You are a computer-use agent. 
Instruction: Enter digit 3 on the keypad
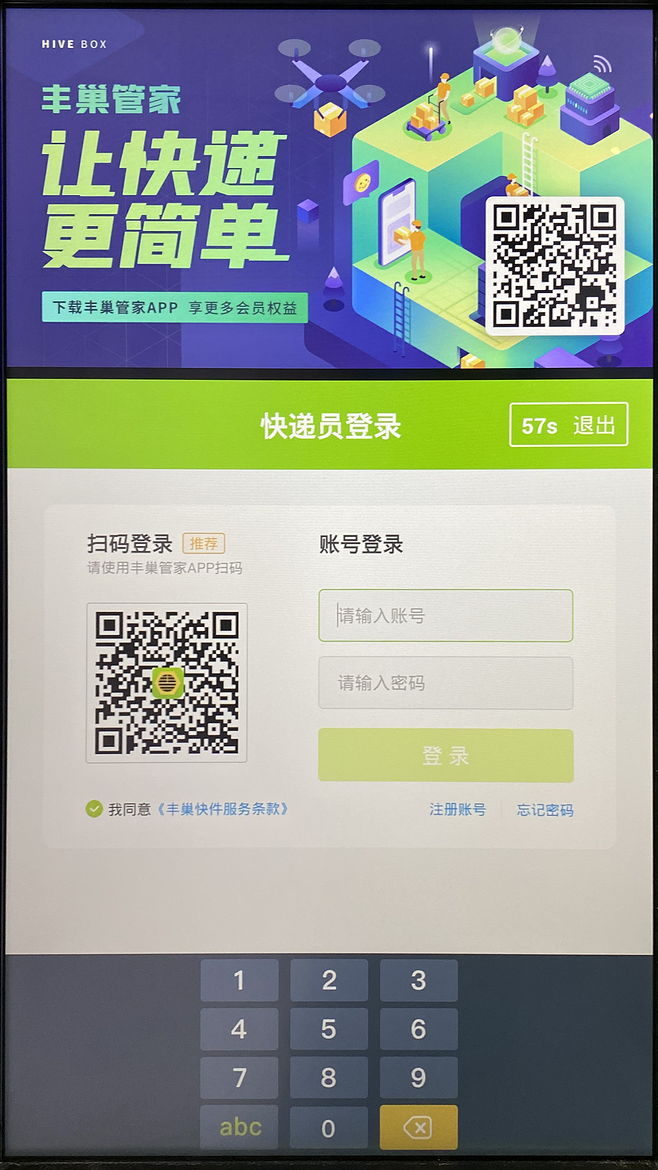(418, 981)
